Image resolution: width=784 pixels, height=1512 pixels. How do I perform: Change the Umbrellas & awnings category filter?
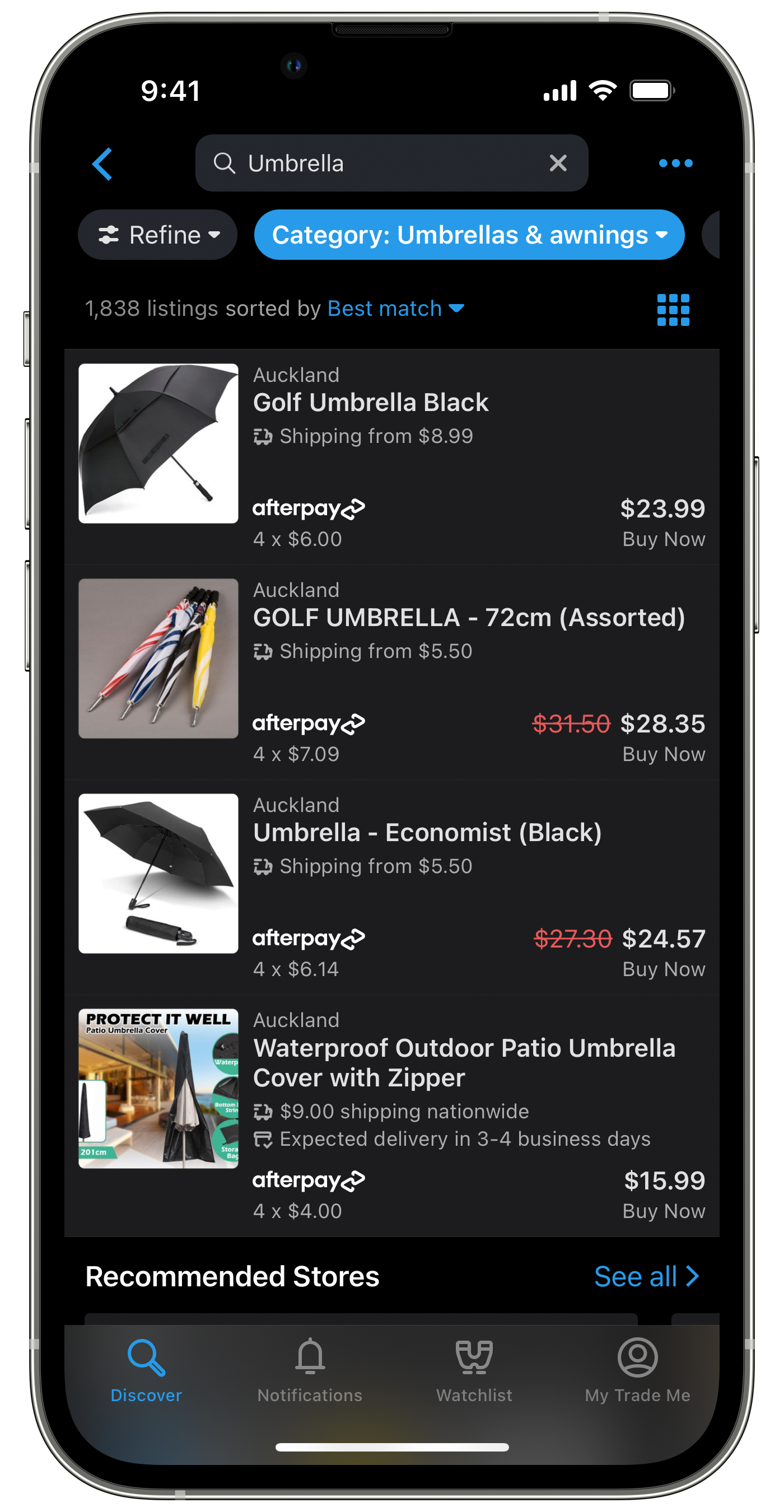(469, 235)
